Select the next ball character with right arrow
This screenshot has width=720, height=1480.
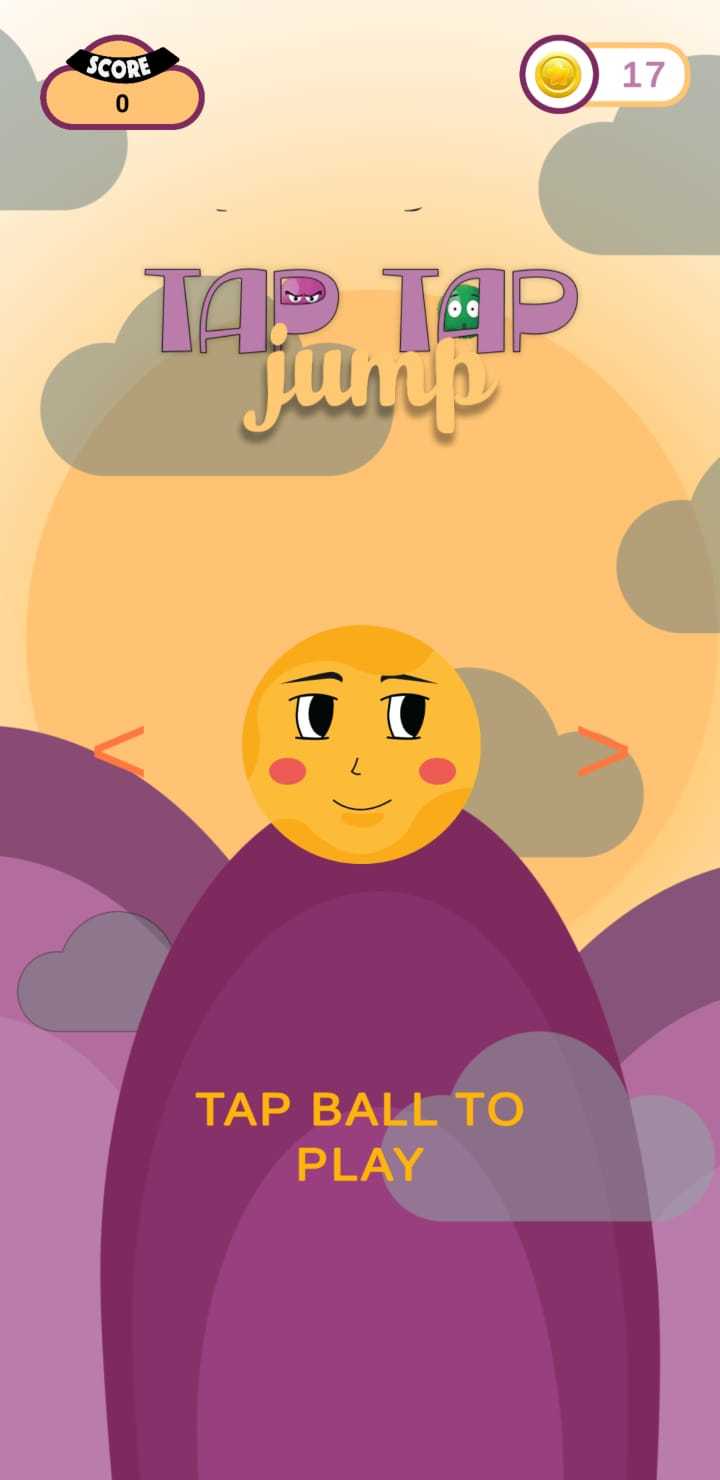coord(603,752)
